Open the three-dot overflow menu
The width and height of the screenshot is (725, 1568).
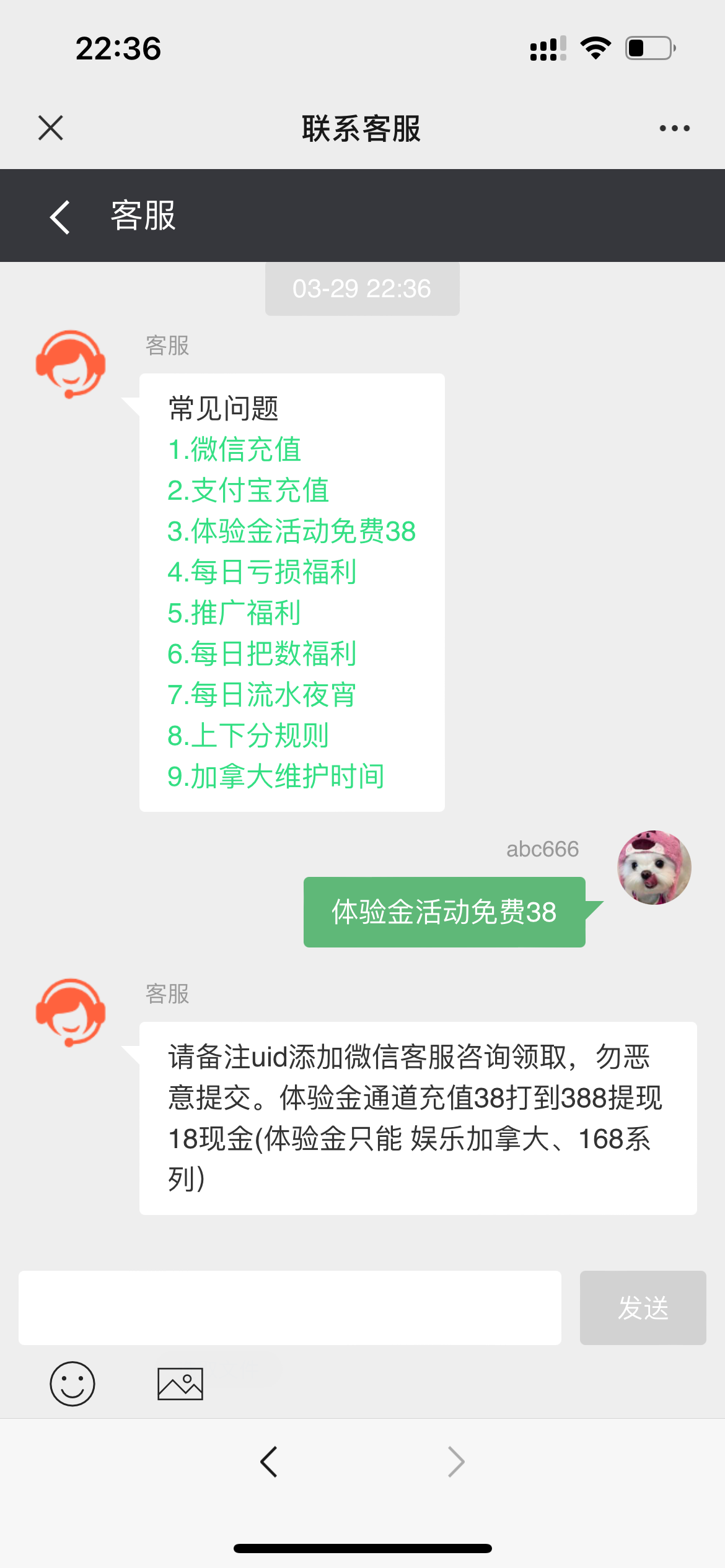pos(674,128)
